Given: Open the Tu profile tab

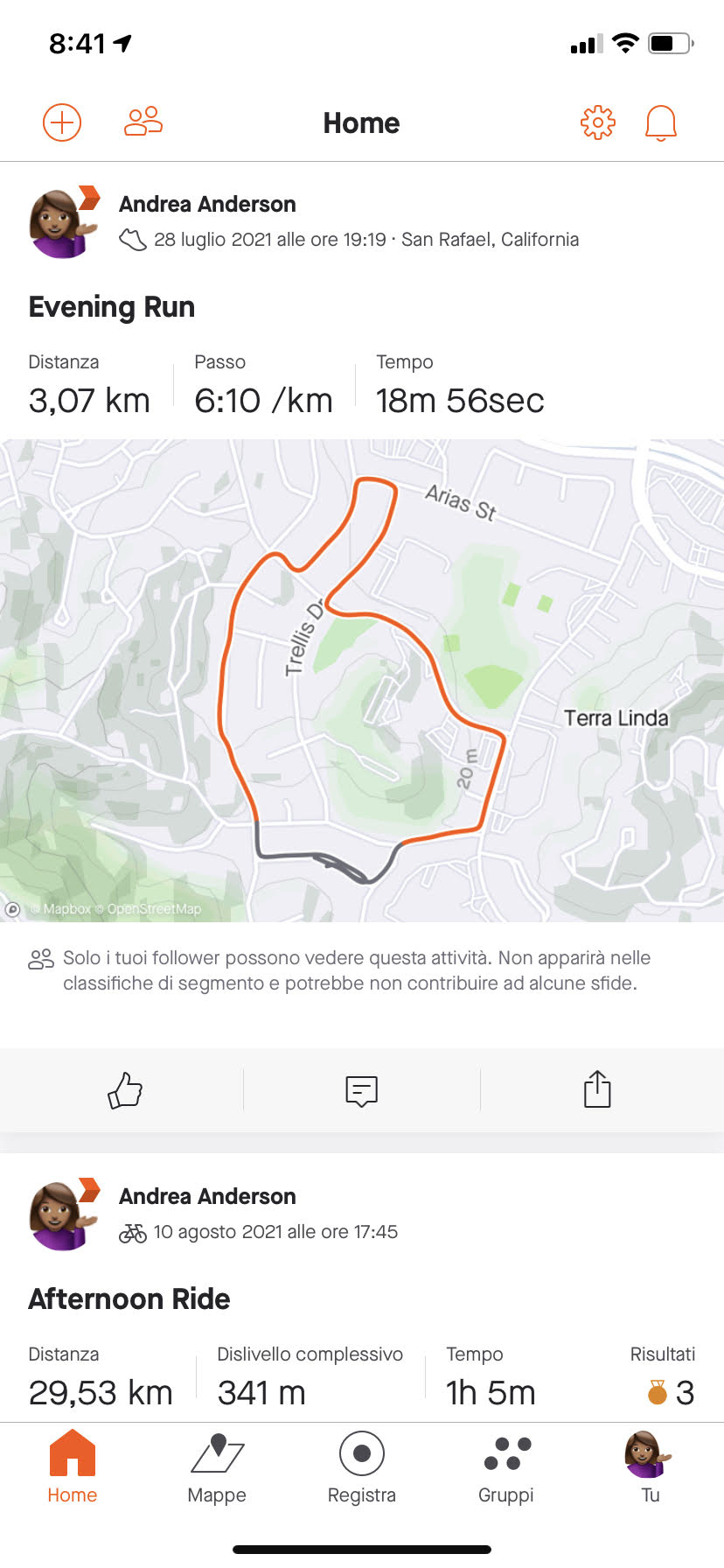Looking at the screenshot, I should (650, 1468).
